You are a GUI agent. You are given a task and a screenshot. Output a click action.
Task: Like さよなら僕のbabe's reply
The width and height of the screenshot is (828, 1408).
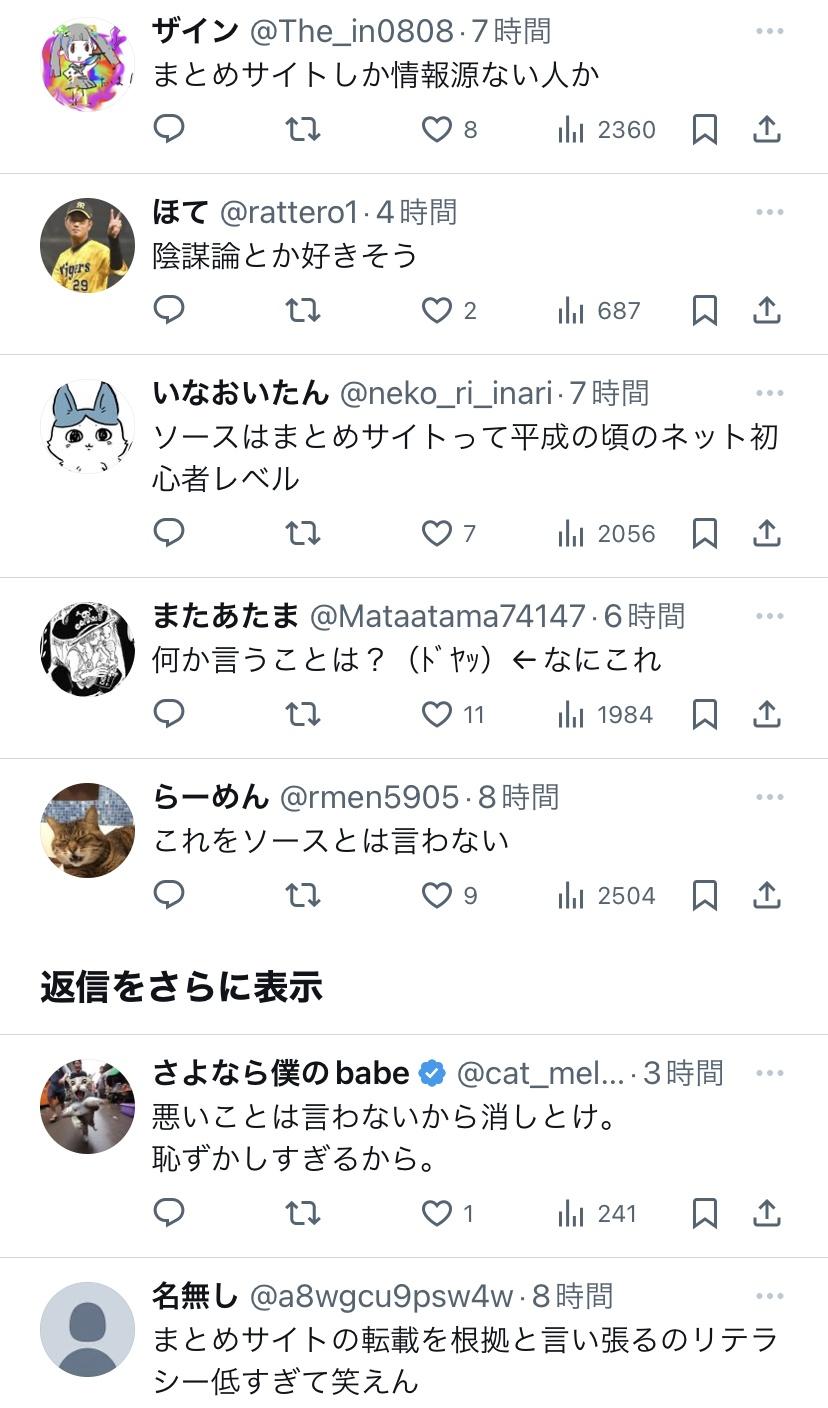point(436,1214)
